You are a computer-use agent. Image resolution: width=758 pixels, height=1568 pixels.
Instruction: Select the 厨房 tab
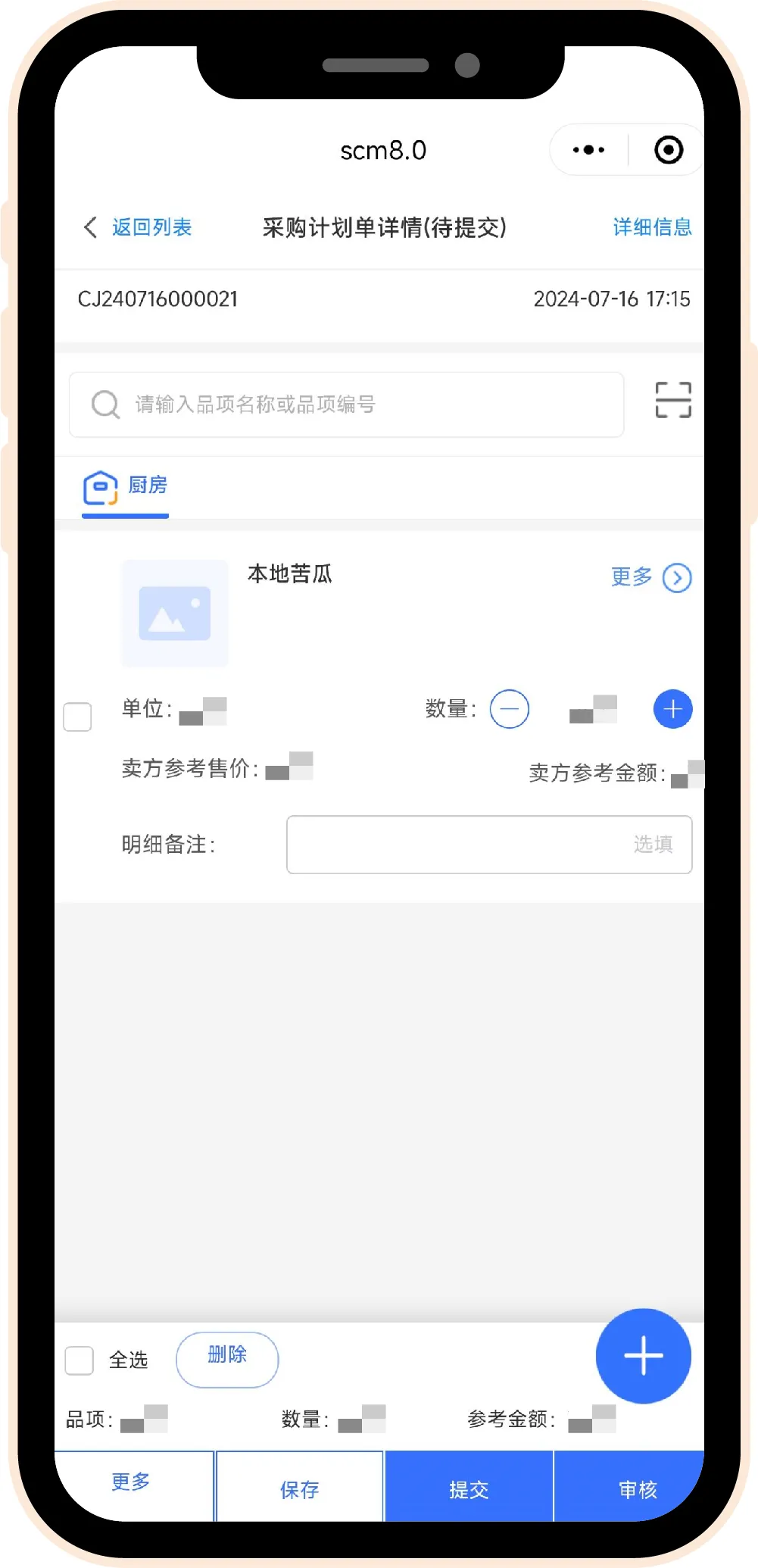126,486
